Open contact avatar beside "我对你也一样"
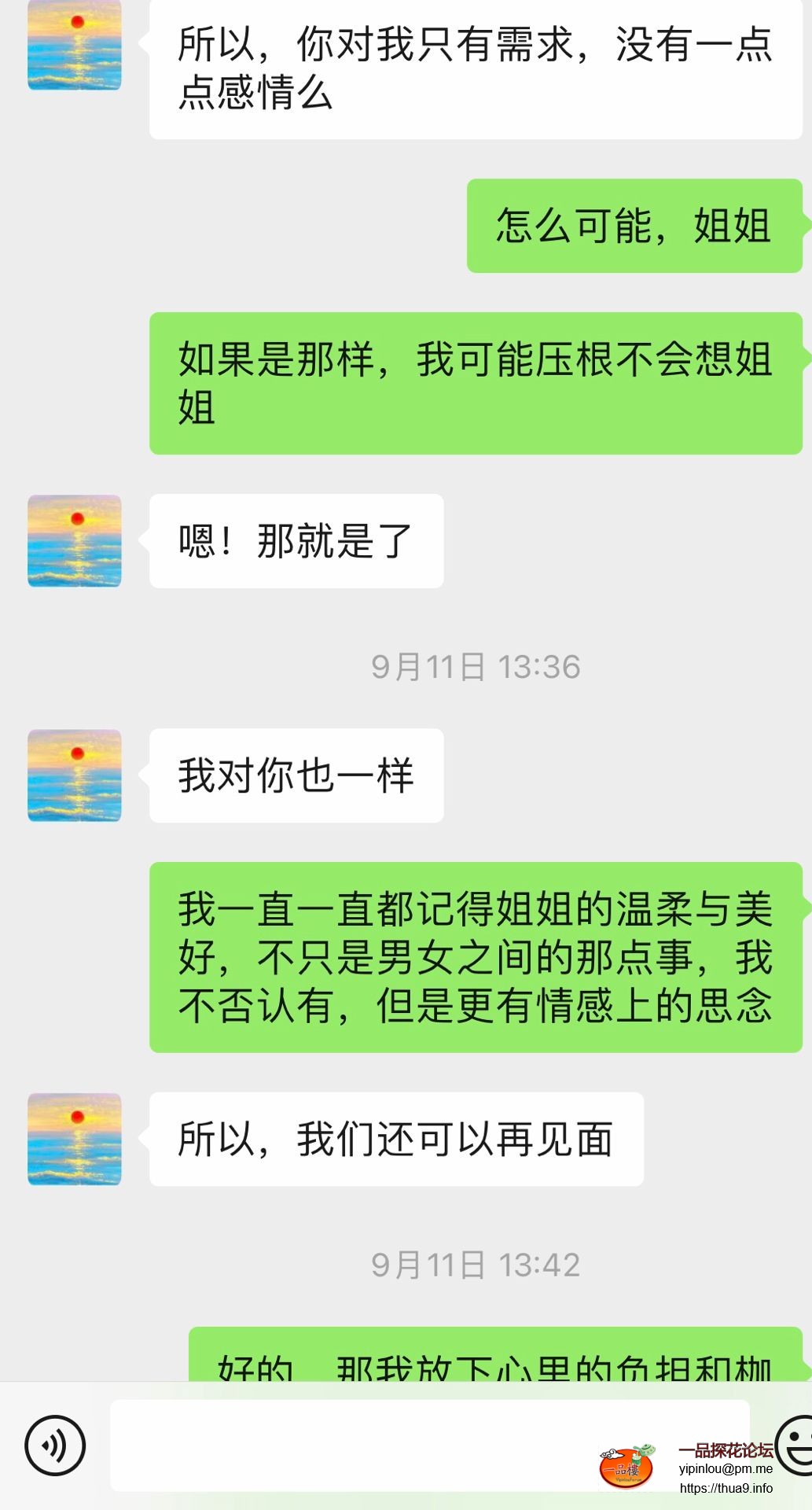Screen dimensions: 812x1510 [75, 775]
